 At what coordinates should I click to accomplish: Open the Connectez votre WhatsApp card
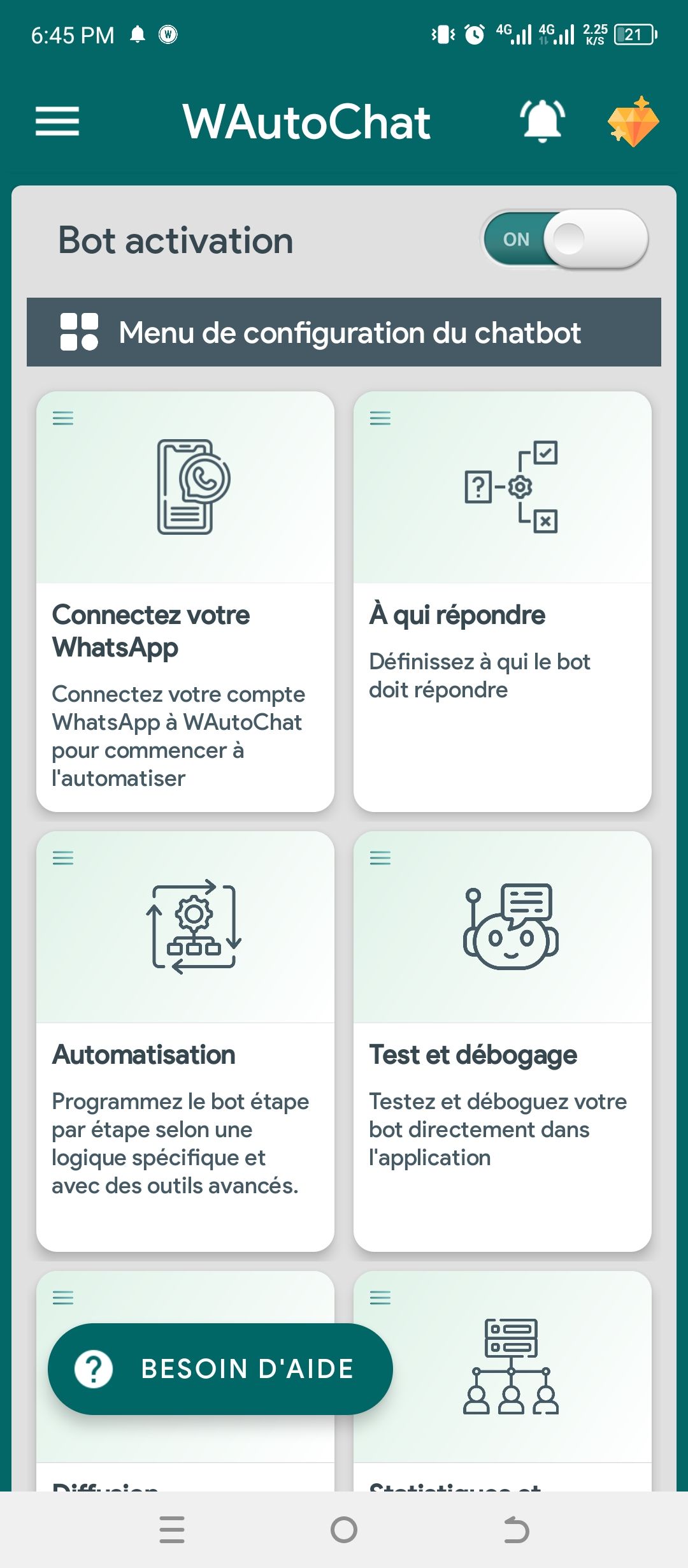185,601
